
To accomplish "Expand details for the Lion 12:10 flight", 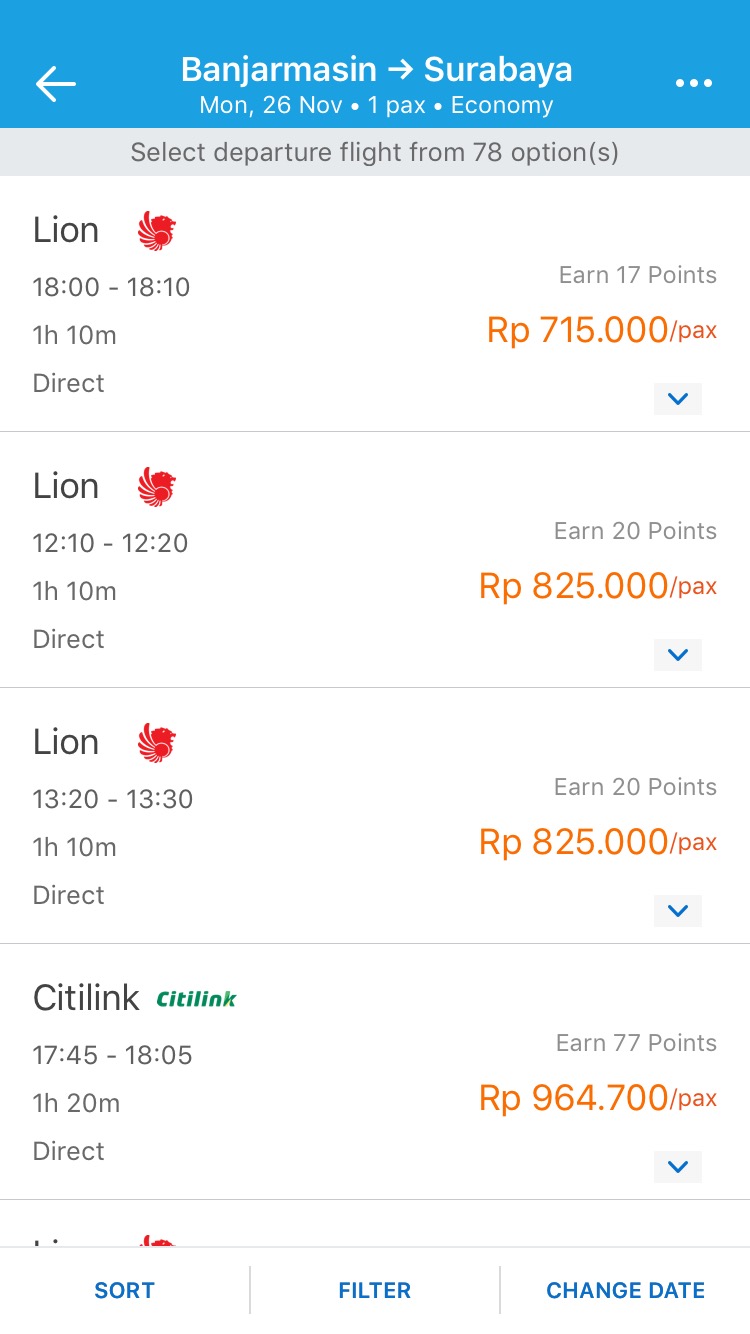I will point(678,655).
